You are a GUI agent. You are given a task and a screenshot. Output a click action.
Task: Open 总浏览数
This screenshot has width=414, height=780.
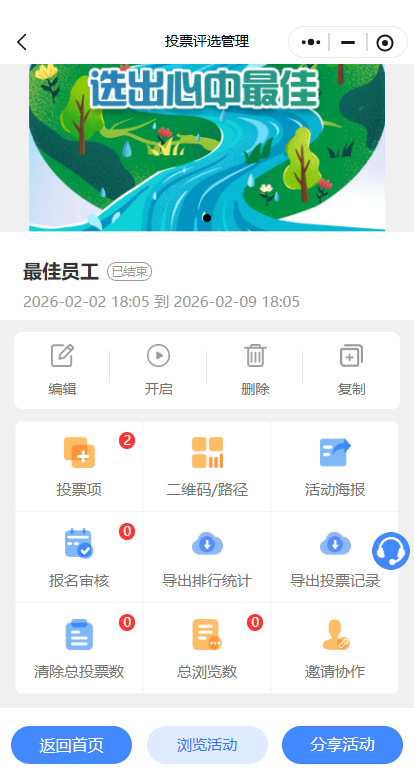pyautogui.click(x=207, y=649)
